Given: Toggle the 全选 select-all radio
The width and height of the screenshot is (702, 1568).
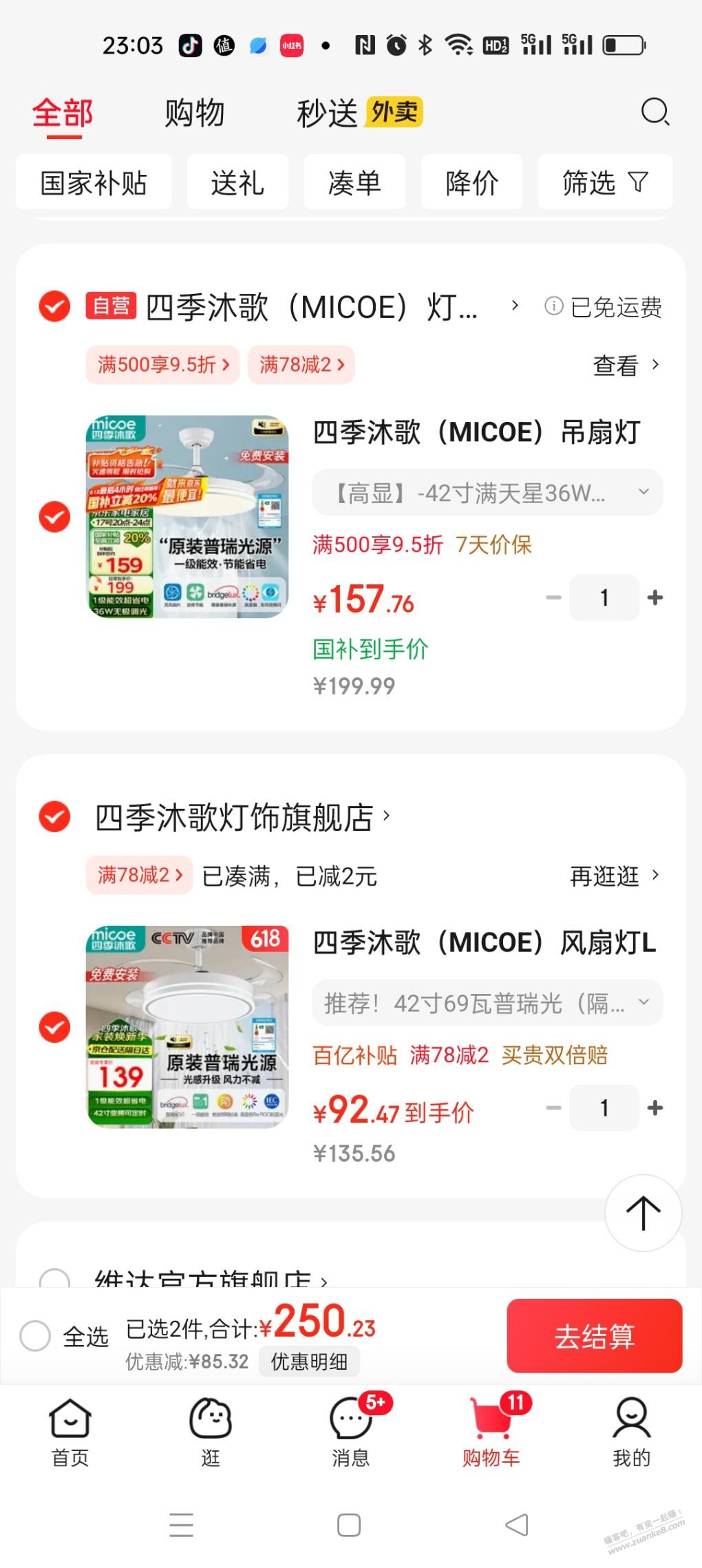Looking at the screenshot, I should 35,1336.
